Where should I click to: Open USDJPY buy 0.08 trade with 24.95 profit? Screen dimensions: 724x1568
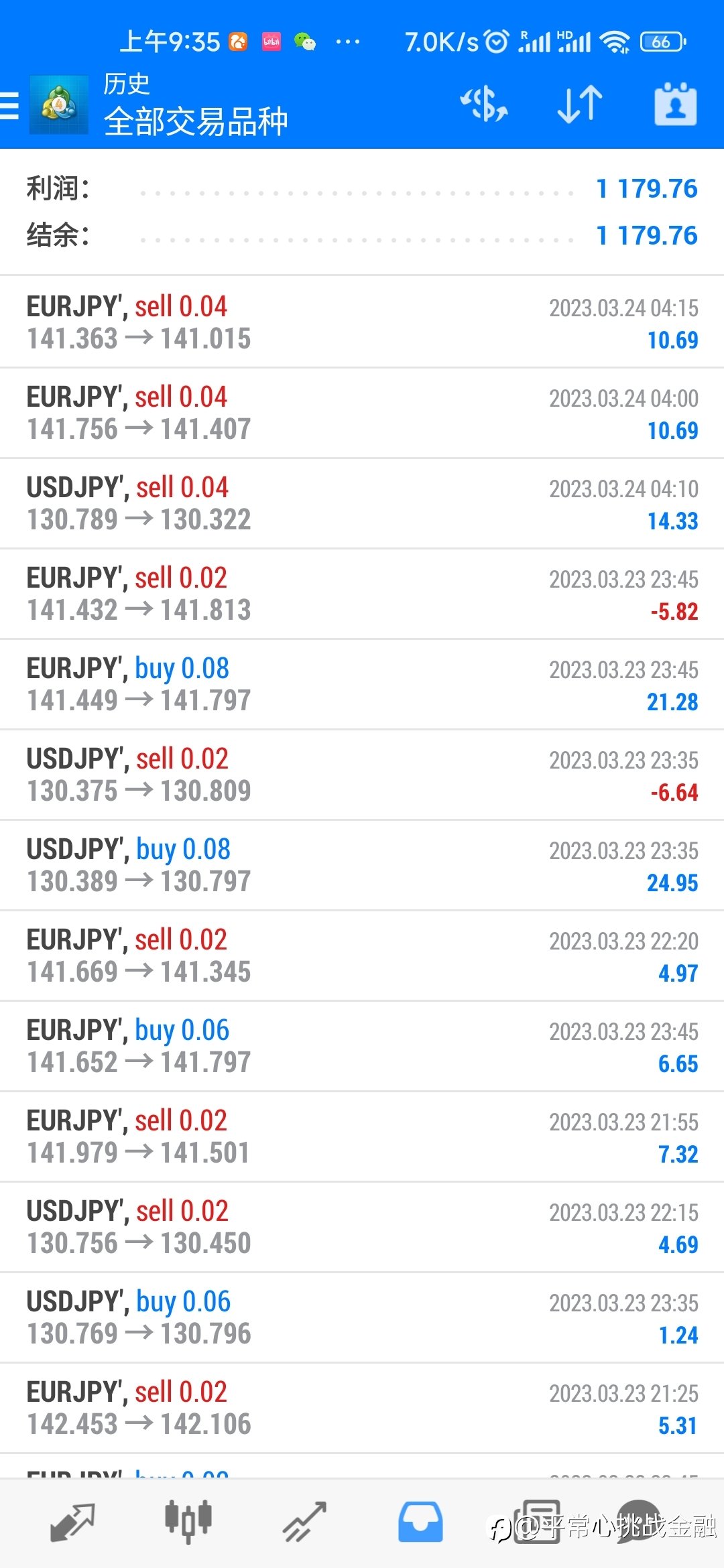tap(362, 865)
